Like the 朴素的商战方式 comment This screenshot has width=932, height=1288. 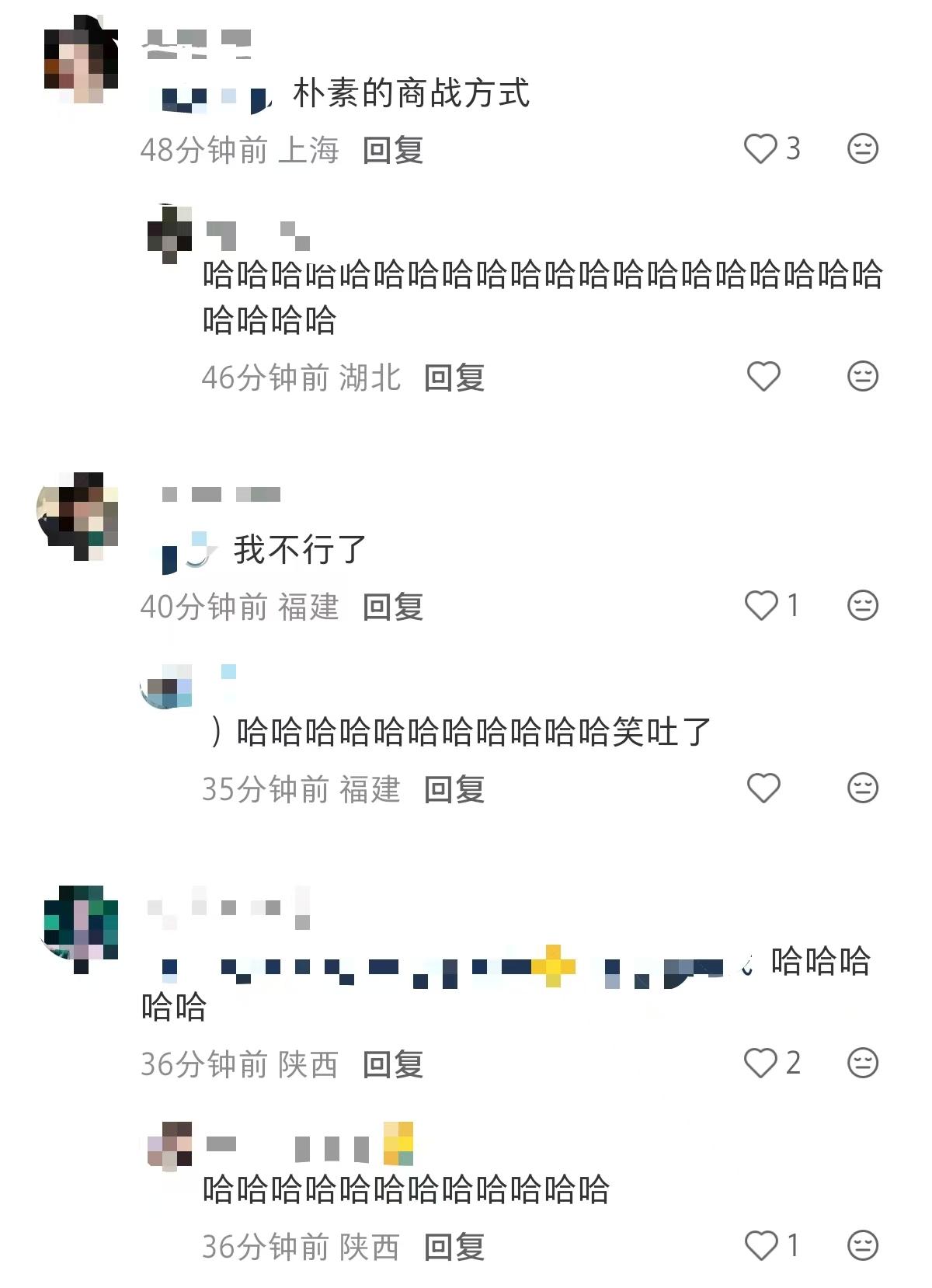[x=761, y=148]
